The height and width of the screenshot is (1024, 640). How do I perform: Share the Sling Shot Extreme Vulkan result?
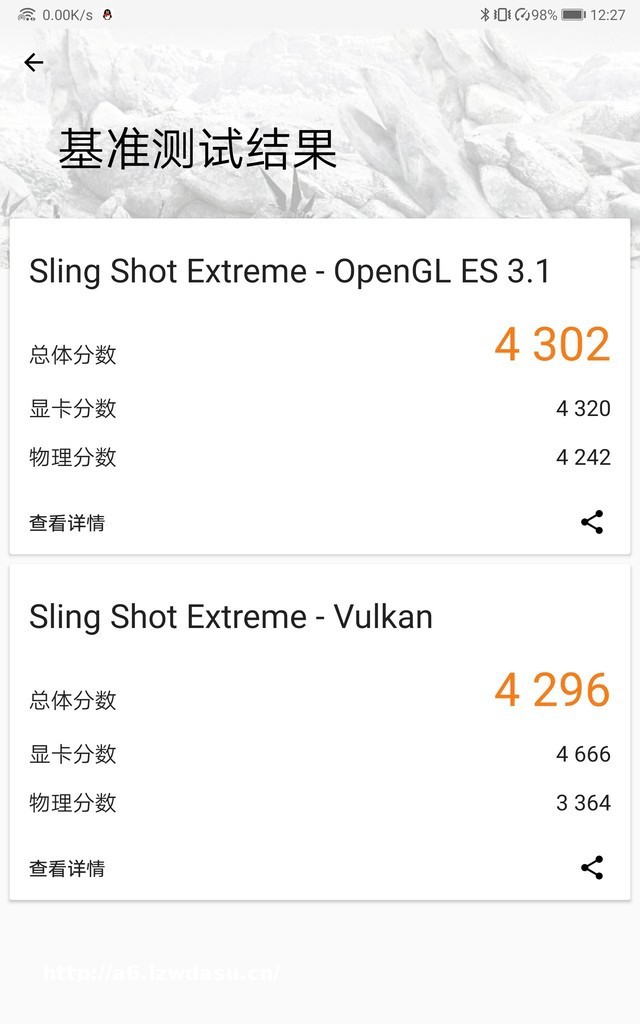point(592,867)
